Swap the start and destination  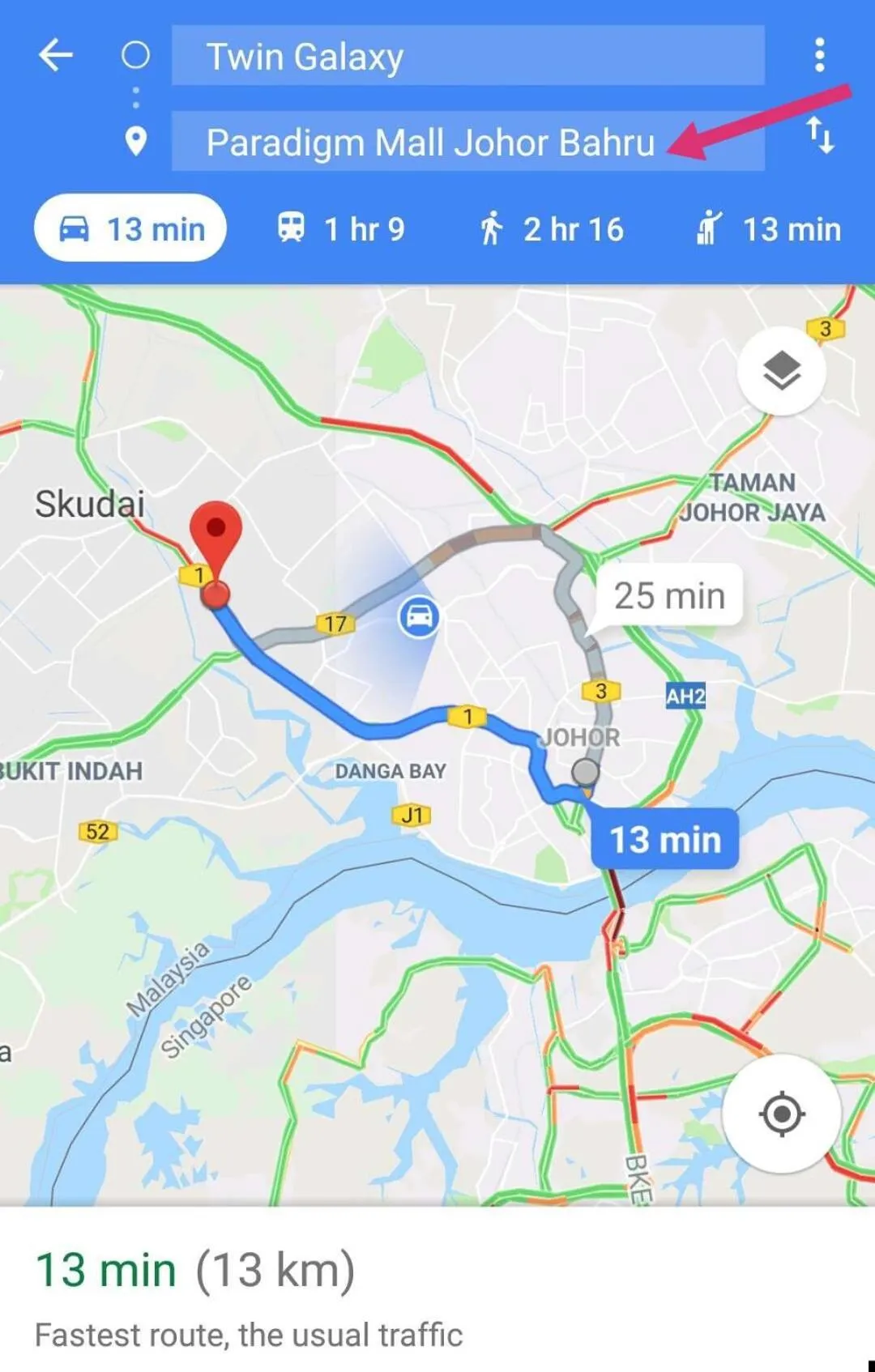pyautogui.click(x=820, y=135)
